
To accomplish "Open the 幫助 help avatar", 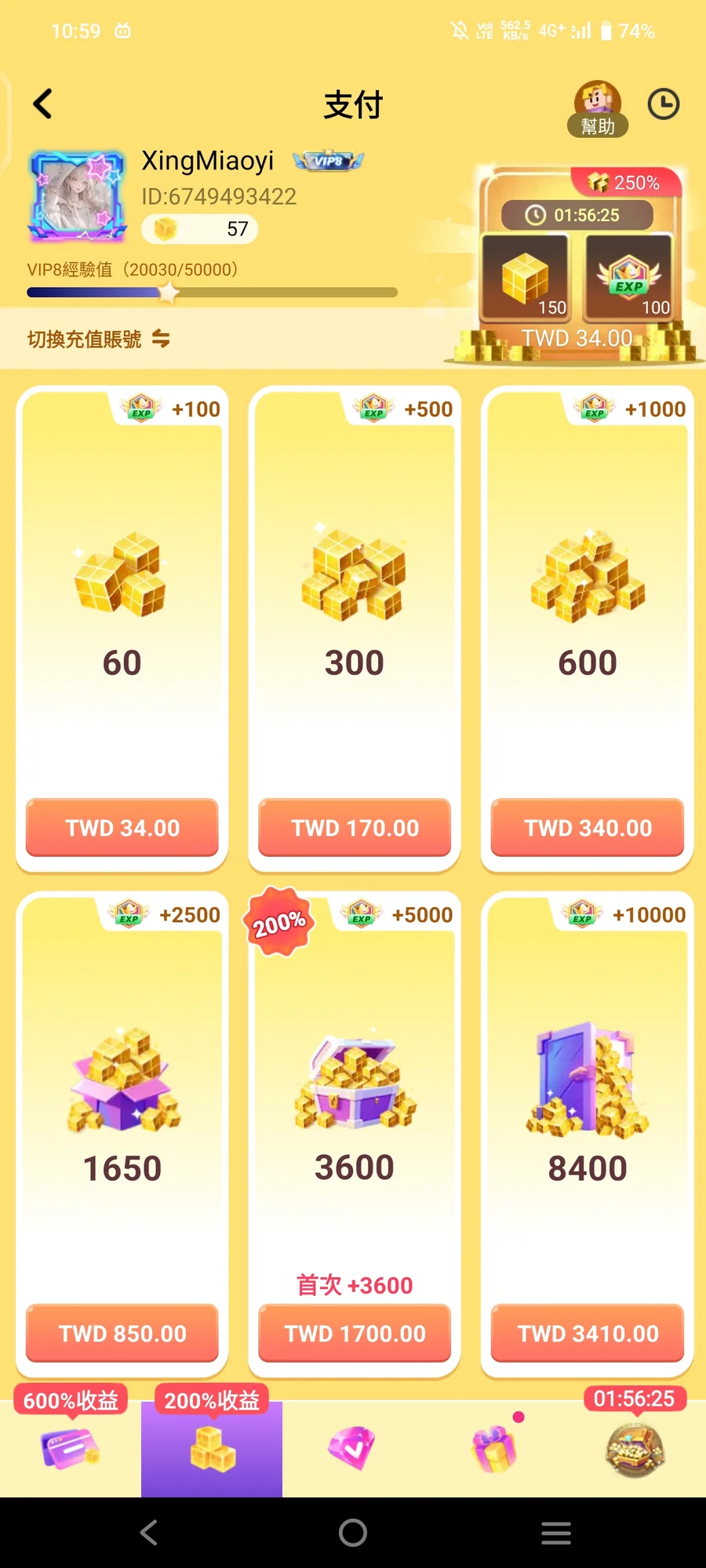I will point(598,108).
